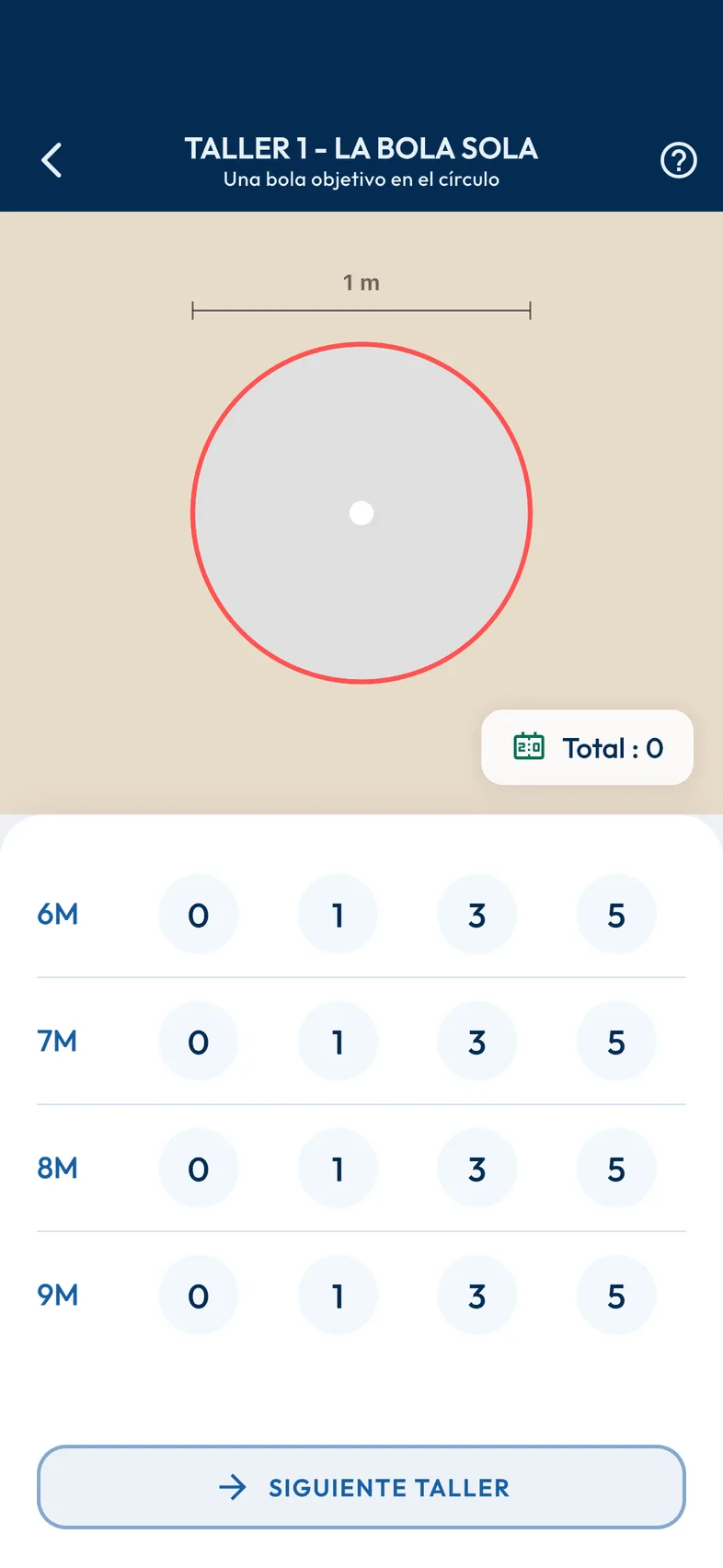This screenshot has width=723, height=1568.
Task: Mark score 5 in the 8M row
Action: [x=616, y=1169]
